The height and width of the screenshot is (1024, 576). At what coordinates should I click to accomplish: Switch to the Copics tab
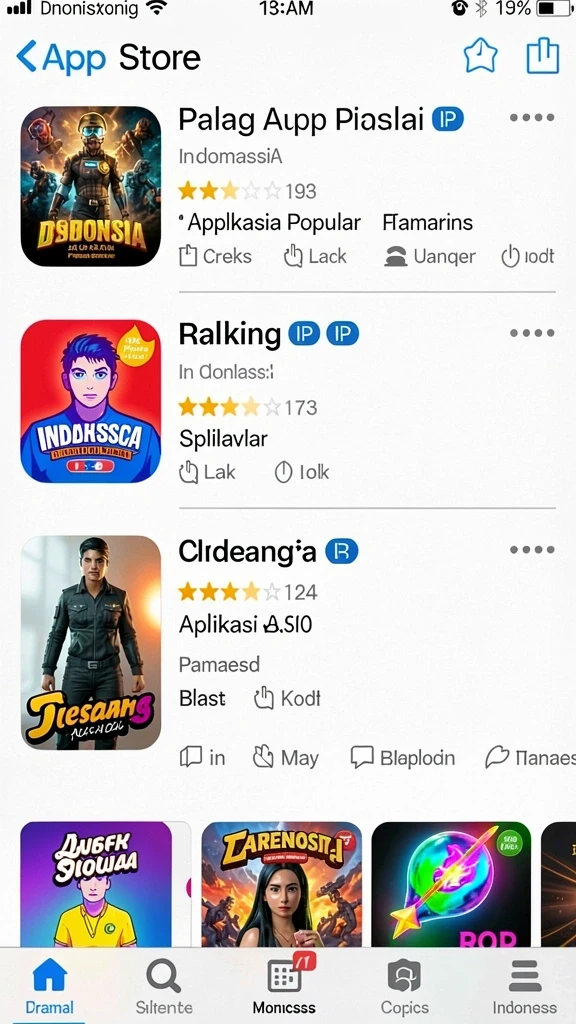[404, 986]
